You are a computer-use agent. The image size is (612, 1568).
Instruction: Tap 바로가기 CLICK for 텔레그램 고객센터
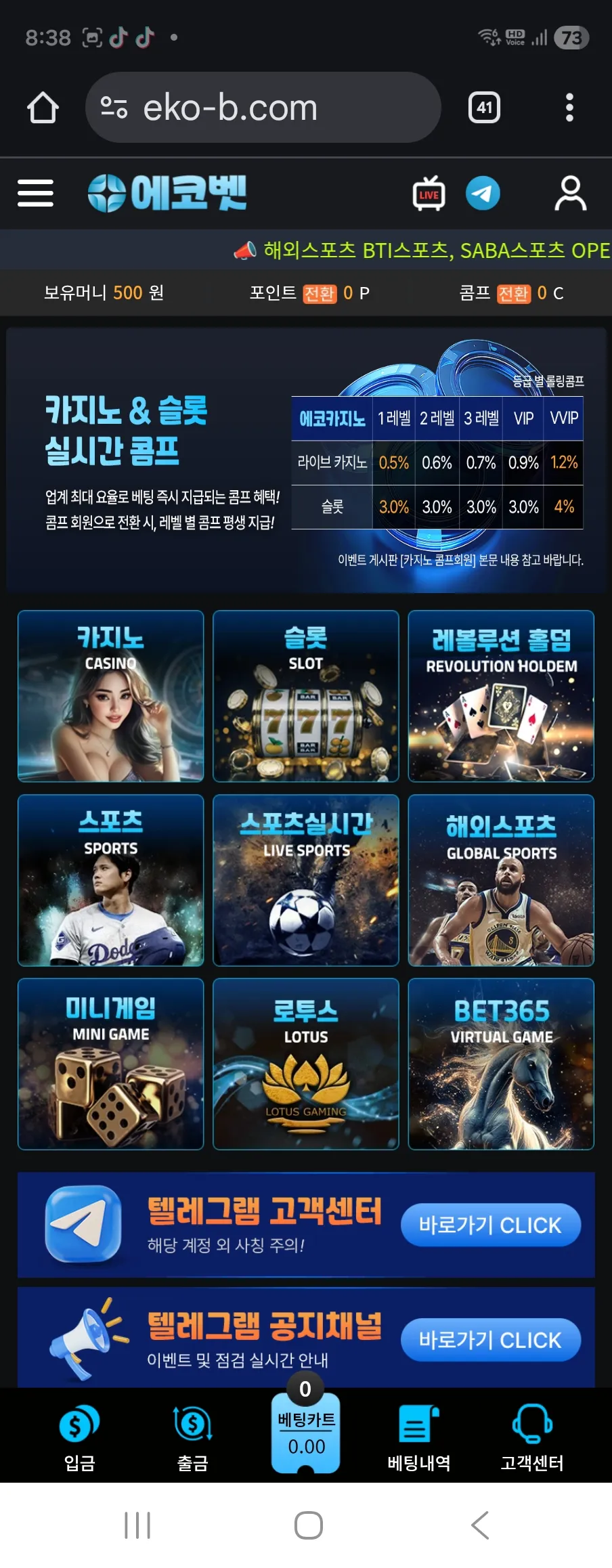(x=491, y=1225)
